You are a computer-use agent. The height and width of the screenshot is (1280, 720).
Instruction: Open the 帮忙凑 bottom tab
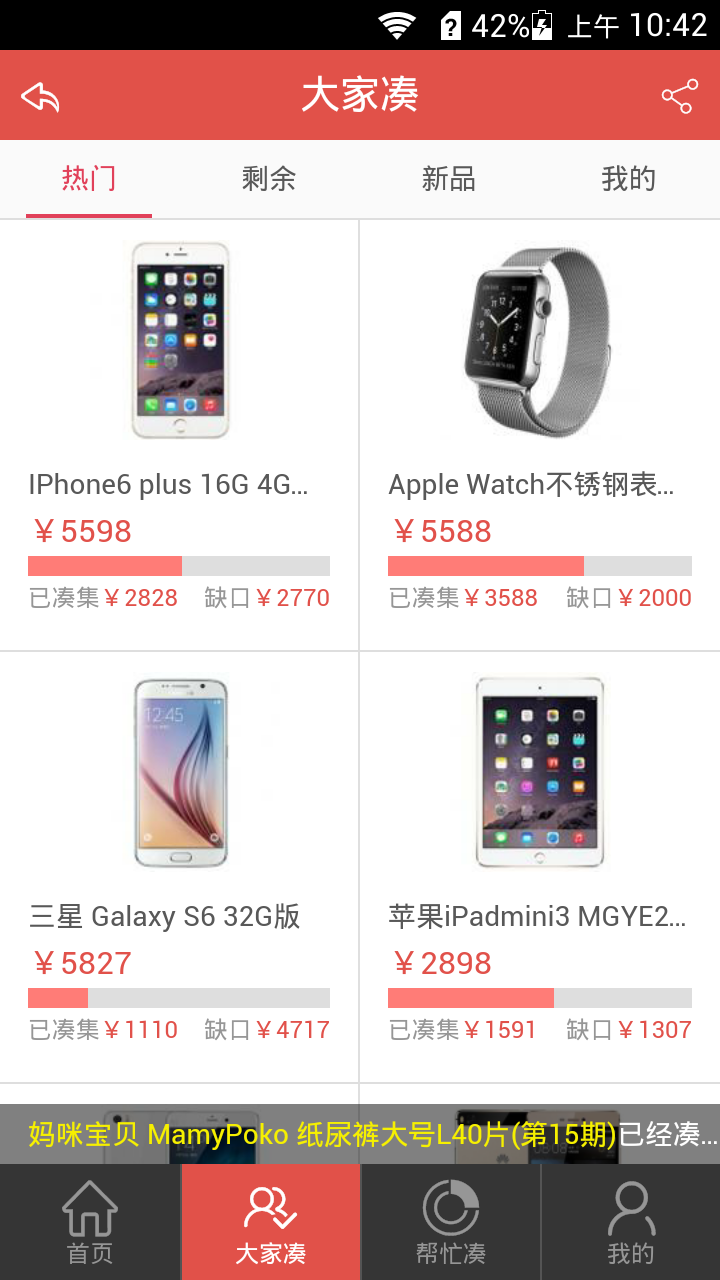450,1222
